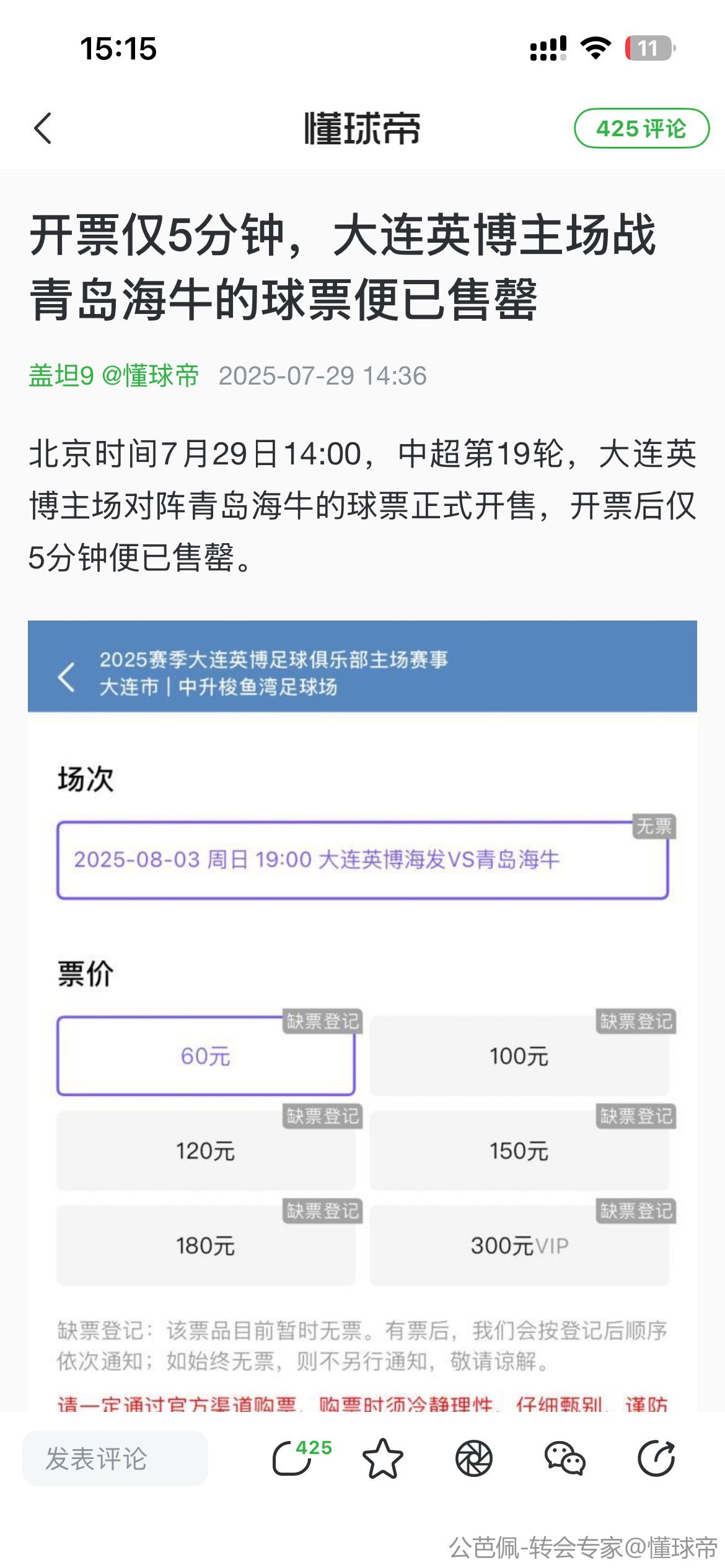Open the share arrow icon in the bottom bar
The height and width of the screenshot is (1568, 725).
(x=656, y=1458)
